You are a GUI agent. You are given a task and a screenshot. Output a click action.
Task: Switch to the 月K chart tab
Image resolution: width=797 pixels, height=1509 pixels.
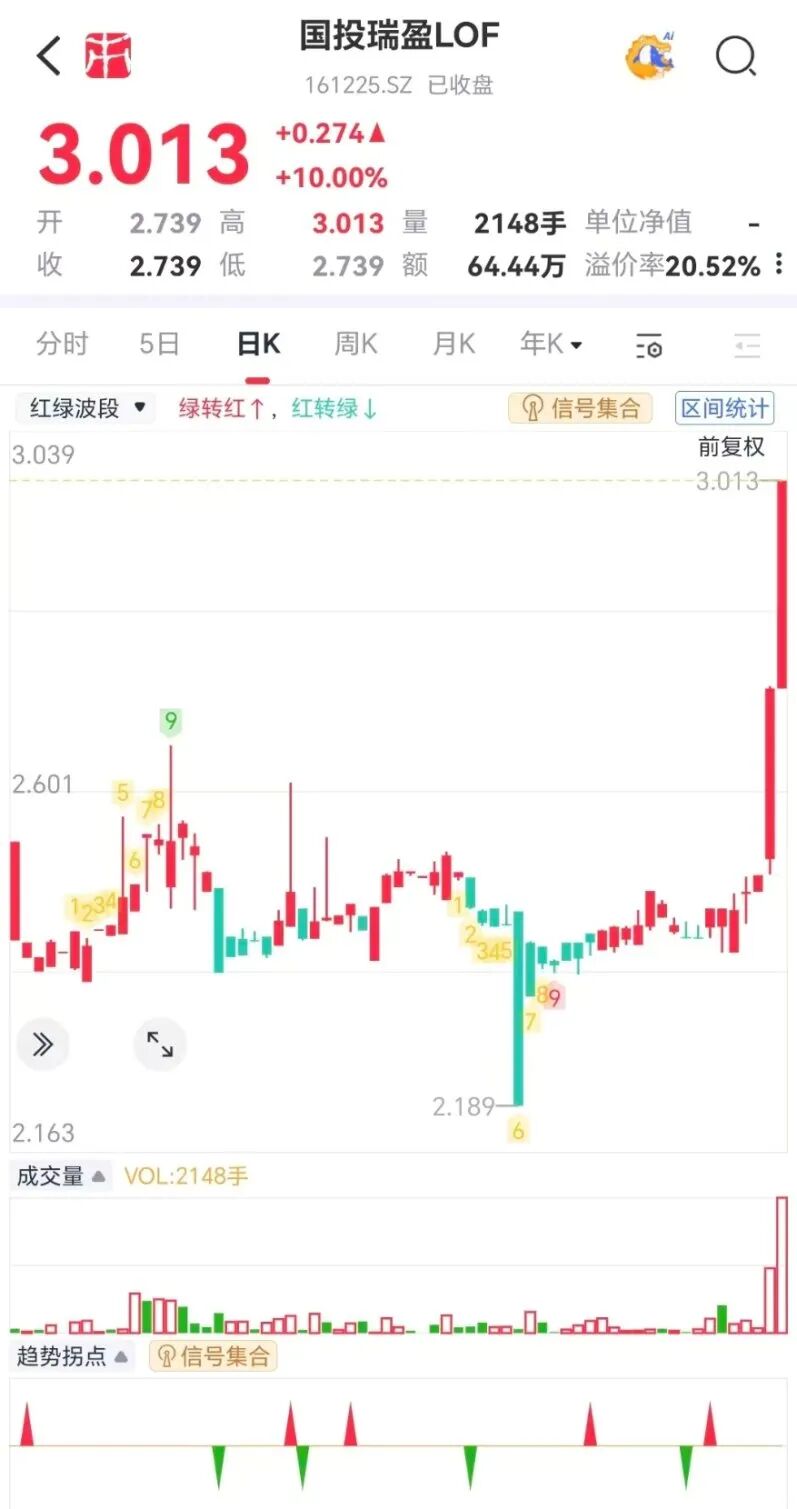pos(452,344)
